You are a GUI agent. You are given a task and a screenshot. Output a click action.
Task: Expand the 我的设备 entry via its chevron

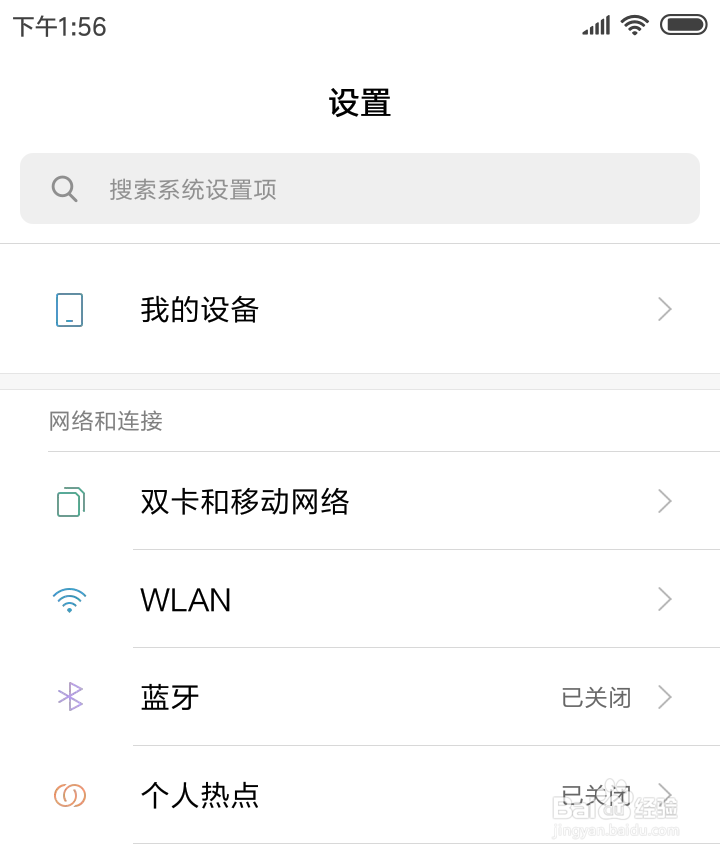point(664,310)
